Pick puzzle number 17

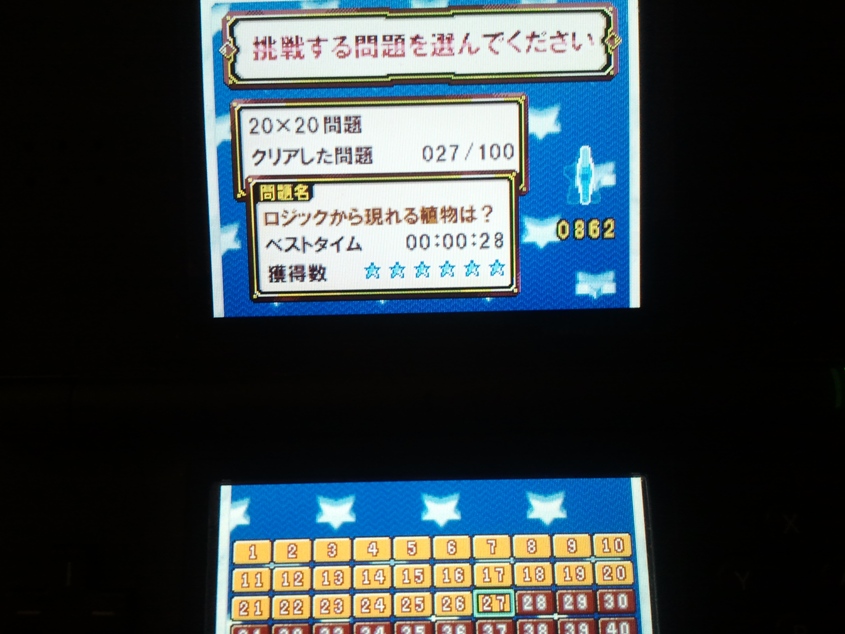point(493,575)
